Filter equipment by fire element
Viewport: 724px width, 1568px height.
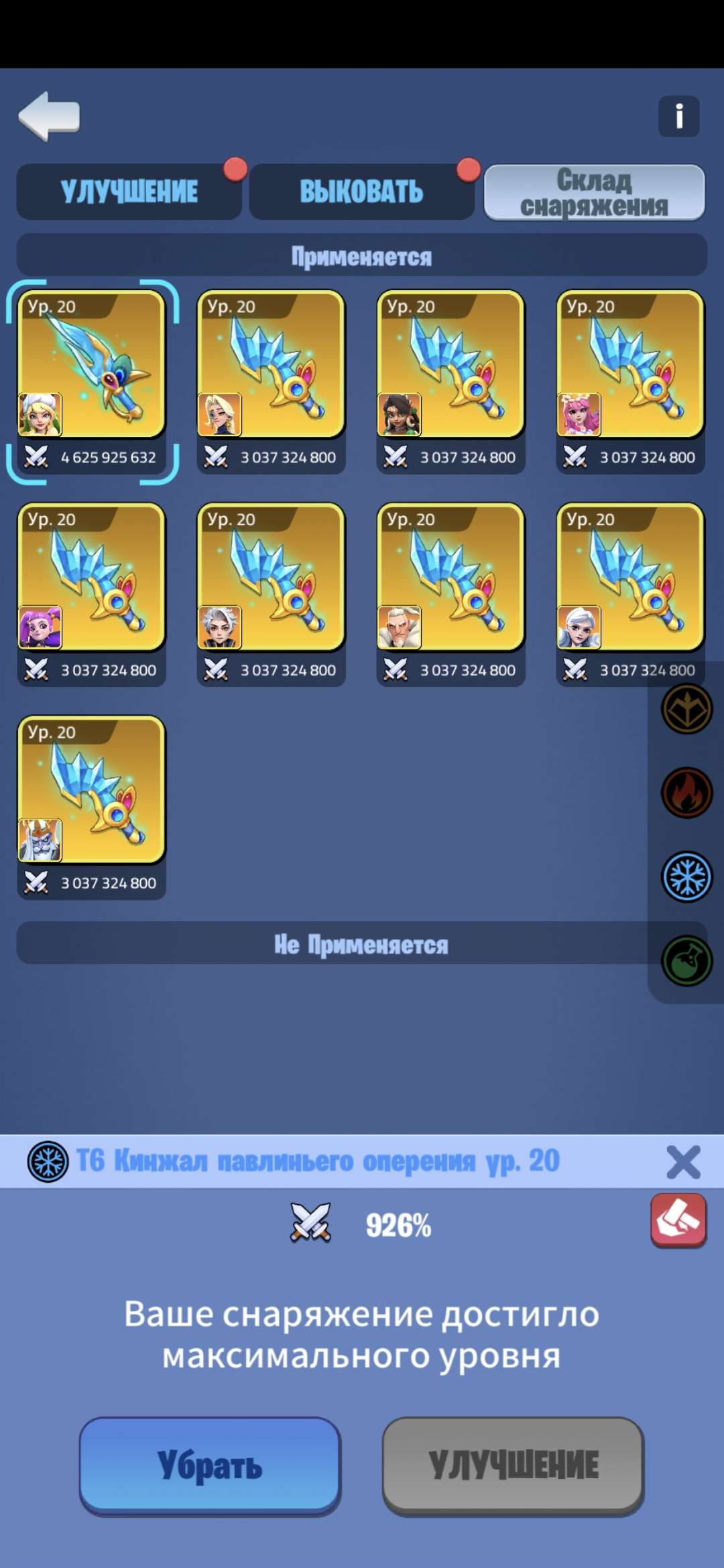(686, 793)
